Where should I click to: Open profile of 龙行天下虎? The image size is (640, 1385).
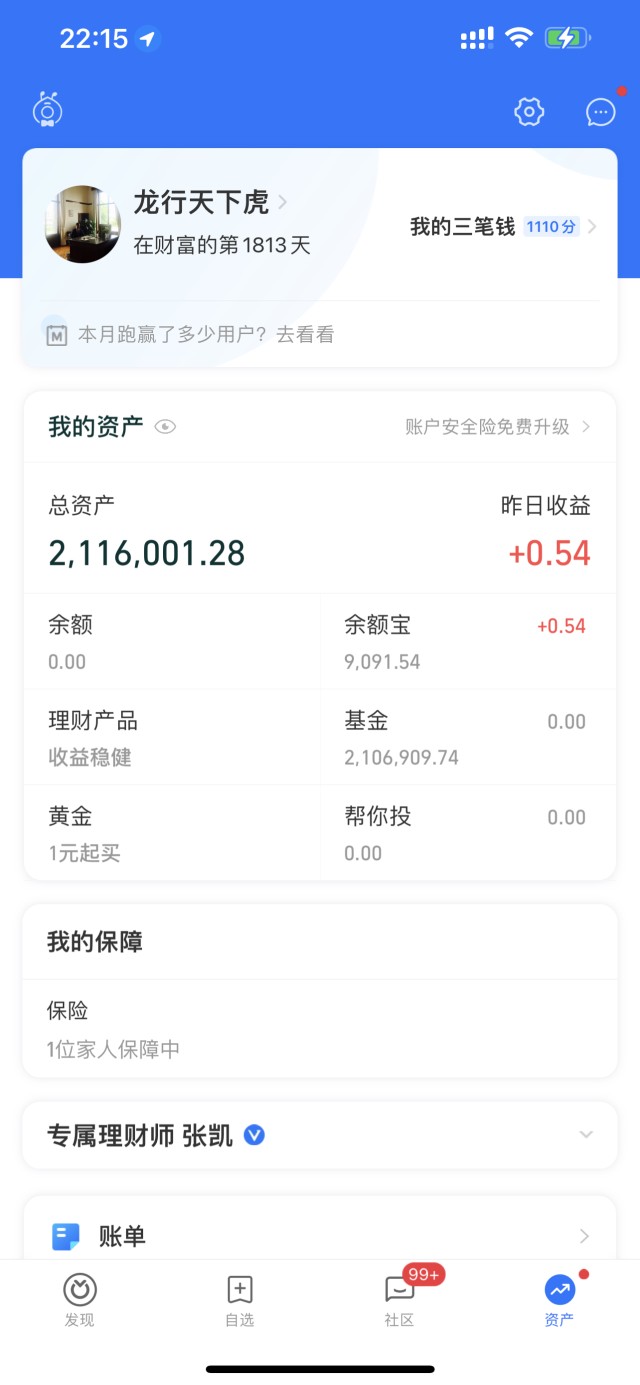[202, 203]
